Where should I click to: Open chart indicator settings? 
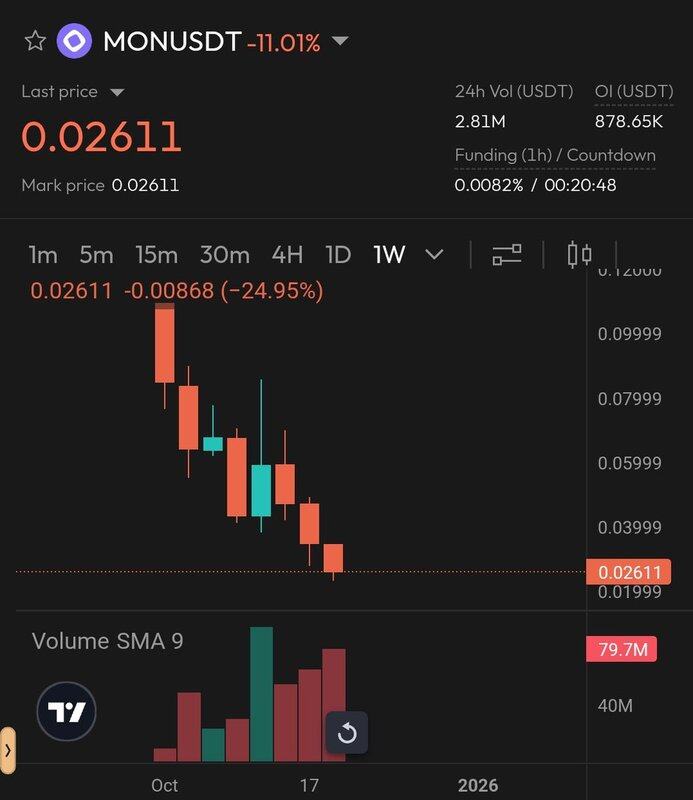tap(507, 255)
